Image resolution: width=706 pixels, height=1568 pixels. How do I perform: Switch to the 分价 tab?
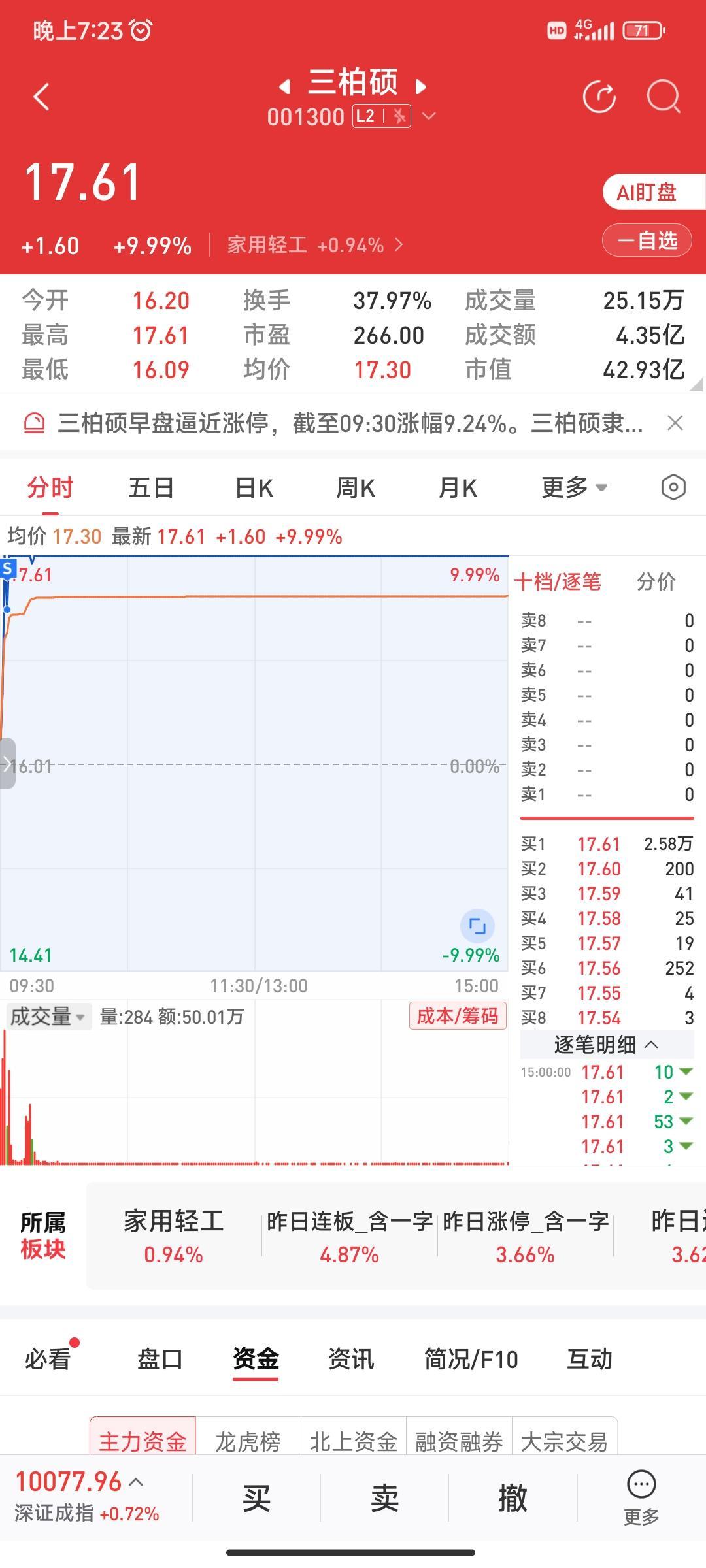click(x=656, y=581)
